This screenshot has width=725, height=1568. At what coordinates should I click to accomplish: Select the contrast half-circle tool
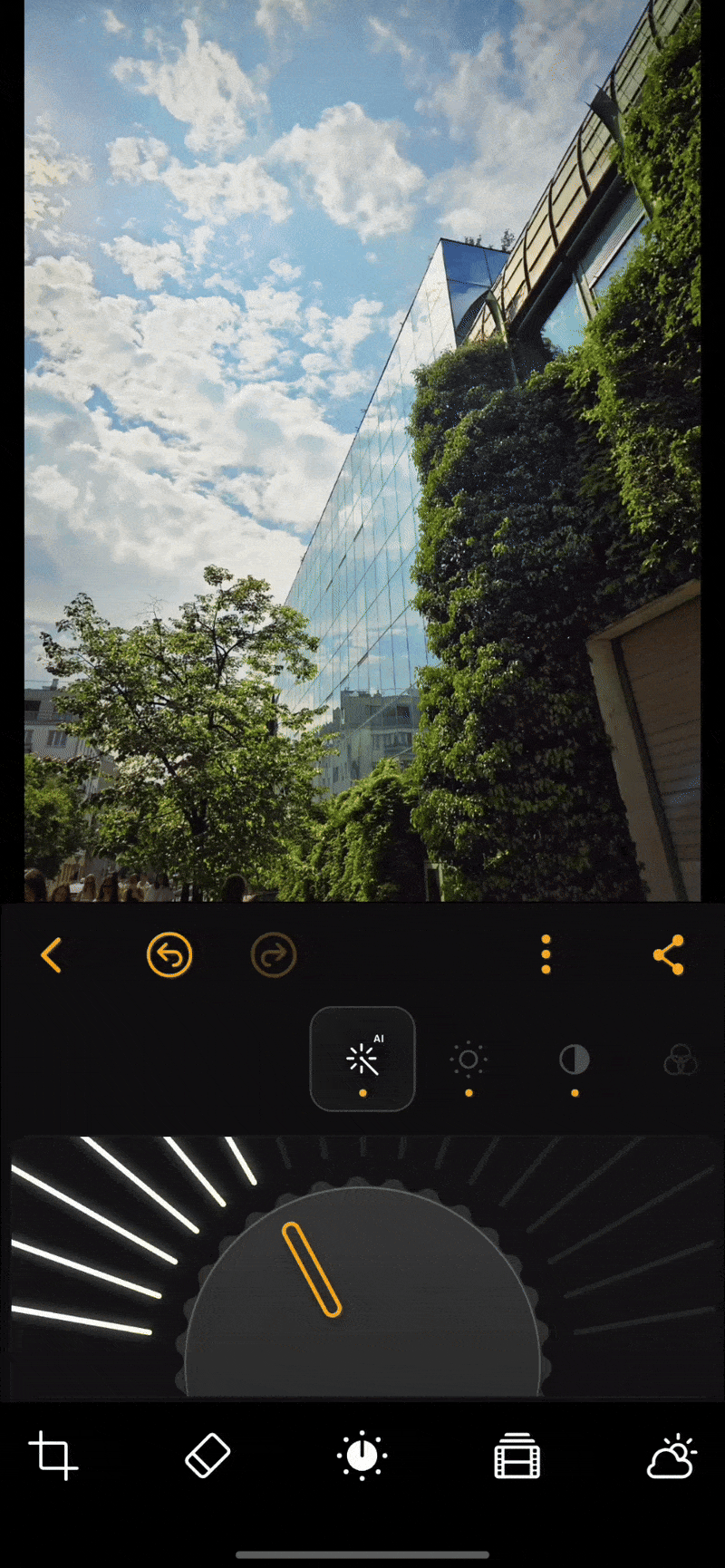(575, 1059)
